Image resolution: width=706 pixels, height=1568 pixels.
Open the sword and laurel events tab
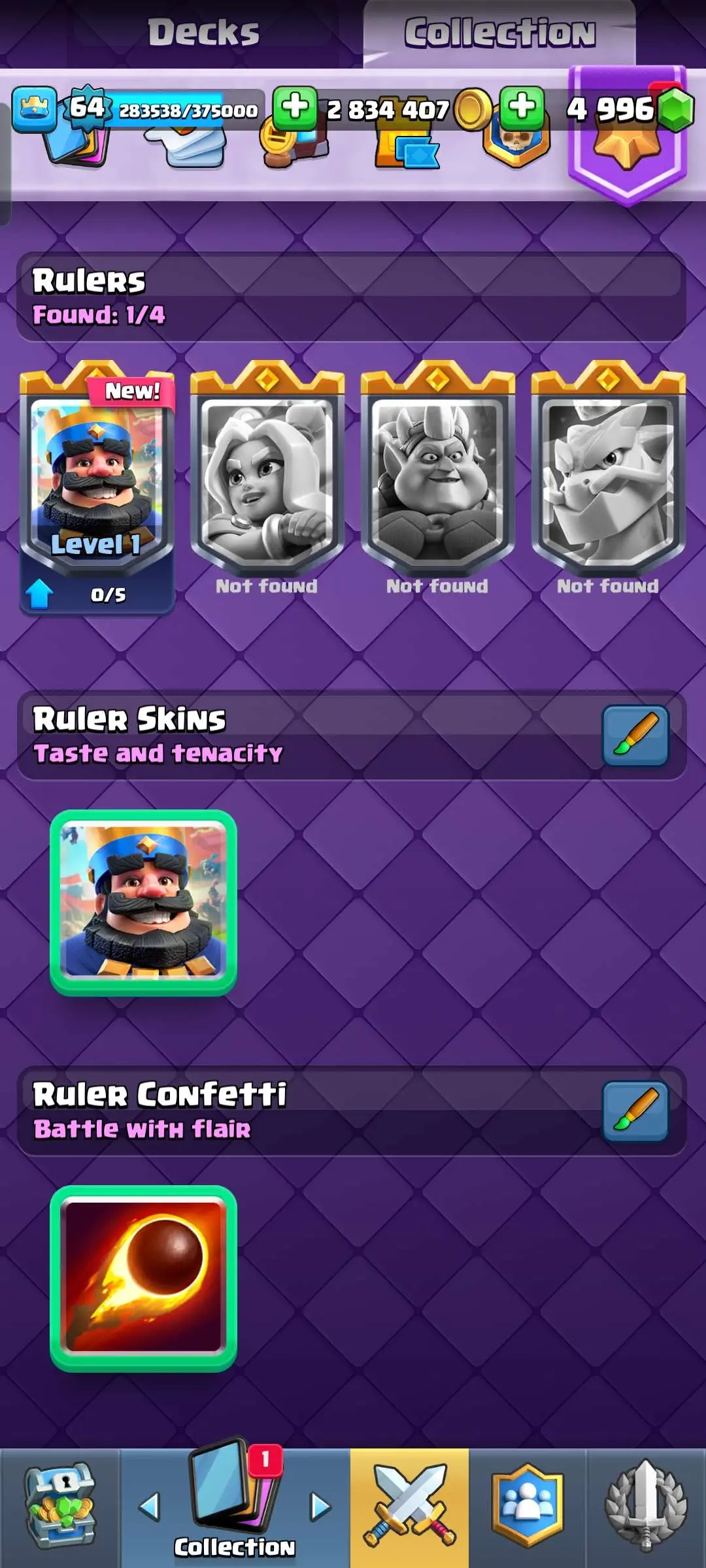[646, 1507]
